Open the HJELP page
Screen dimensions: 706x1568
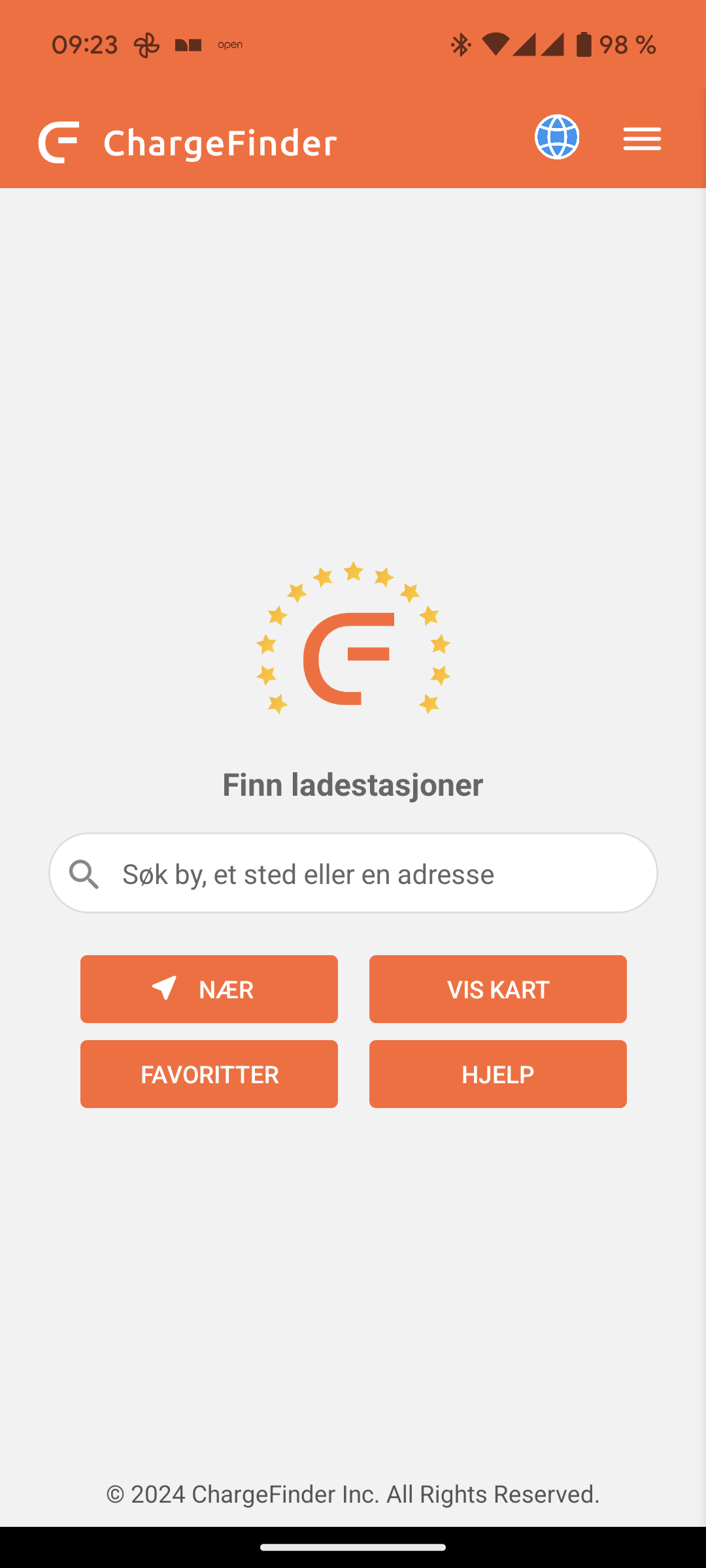(497, 1074)
